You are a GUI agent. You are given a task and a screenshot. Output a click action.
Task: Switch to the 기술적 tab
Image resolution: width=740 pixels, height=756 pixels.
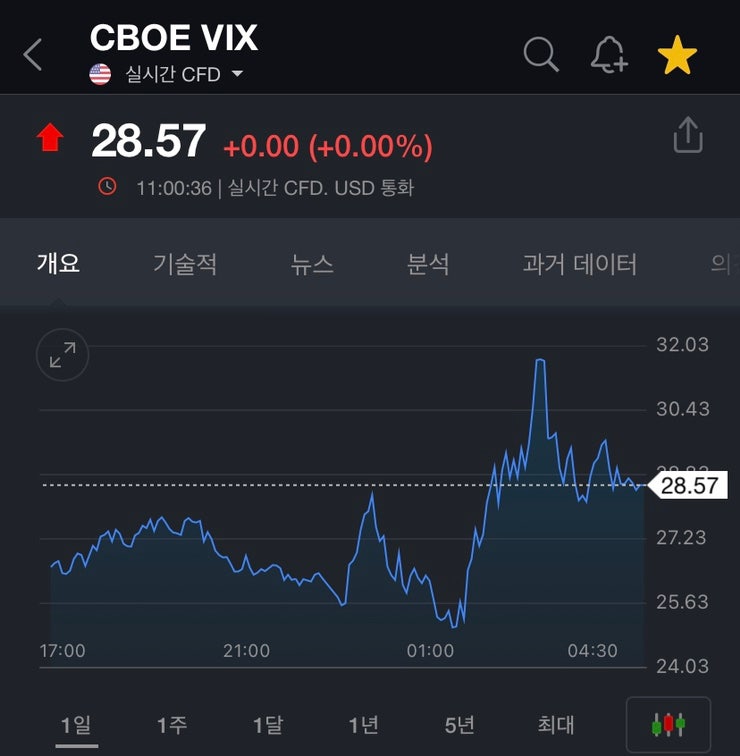pyautogui.click(x=184, y=263)
